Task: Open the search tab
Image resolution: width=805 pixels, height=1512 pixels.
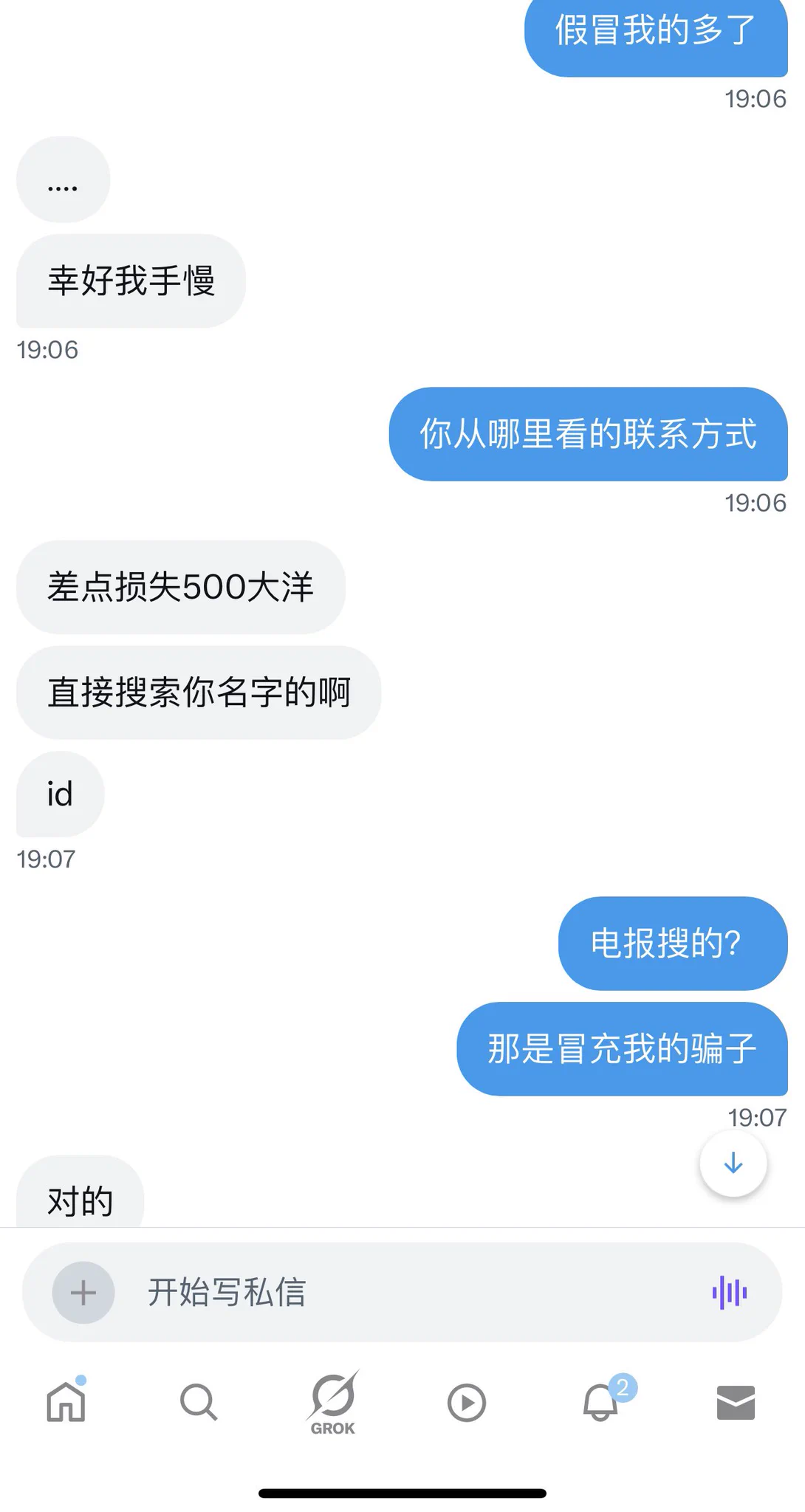Action: pyautogui.click(x=199, y=1401)
